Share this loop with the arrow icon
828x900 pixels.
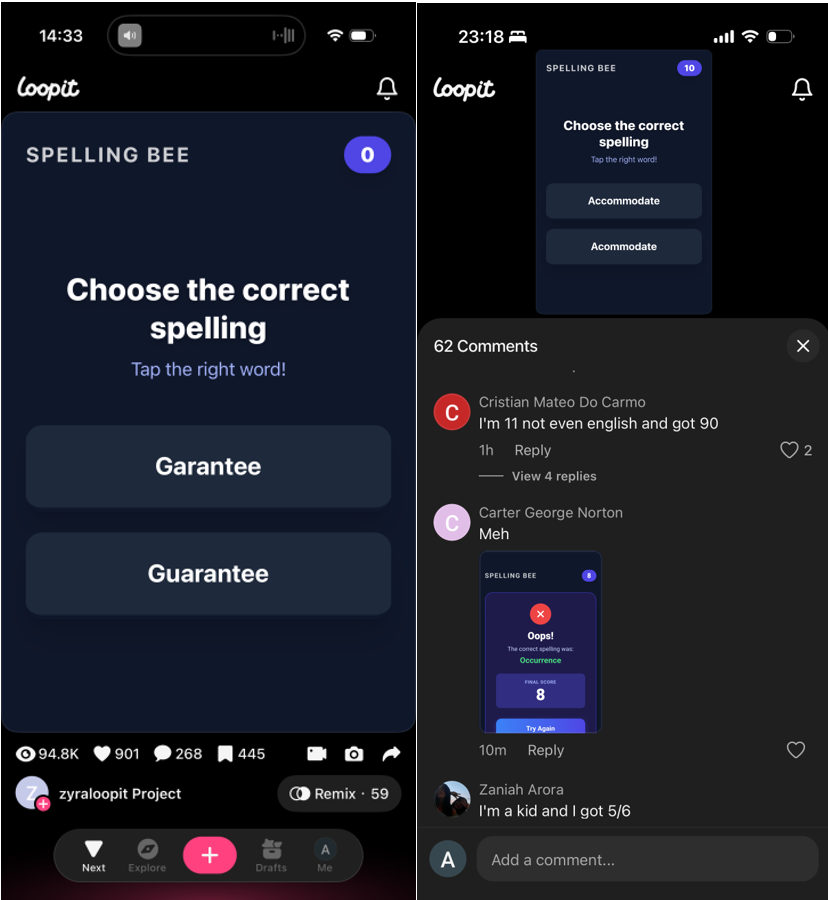[x=392, y=754]
